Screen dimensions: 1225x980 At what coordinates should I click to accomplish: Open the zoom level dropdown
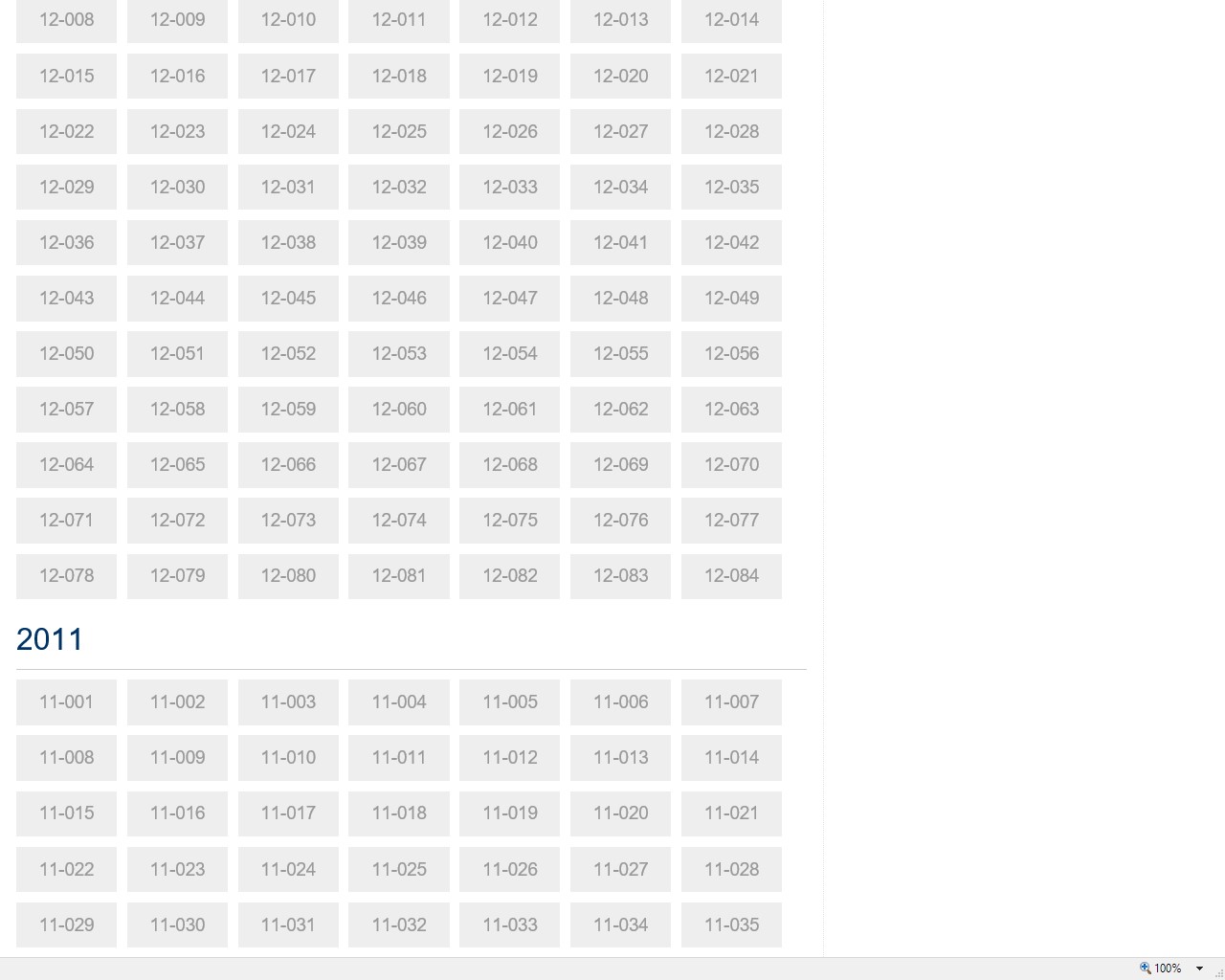coord(1199,969)
